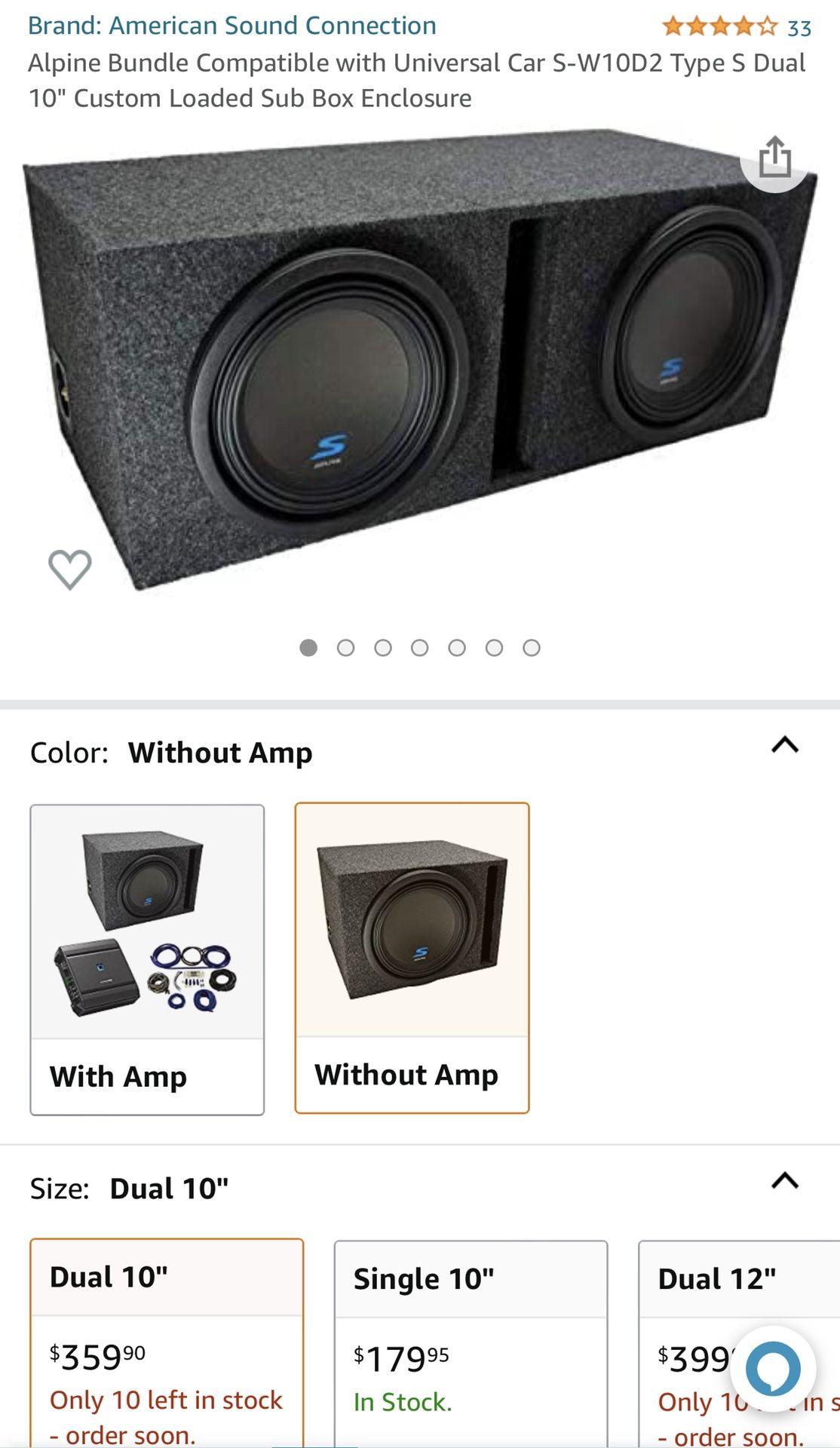
Task: Click the star rating icon
Action: [720, 26]
